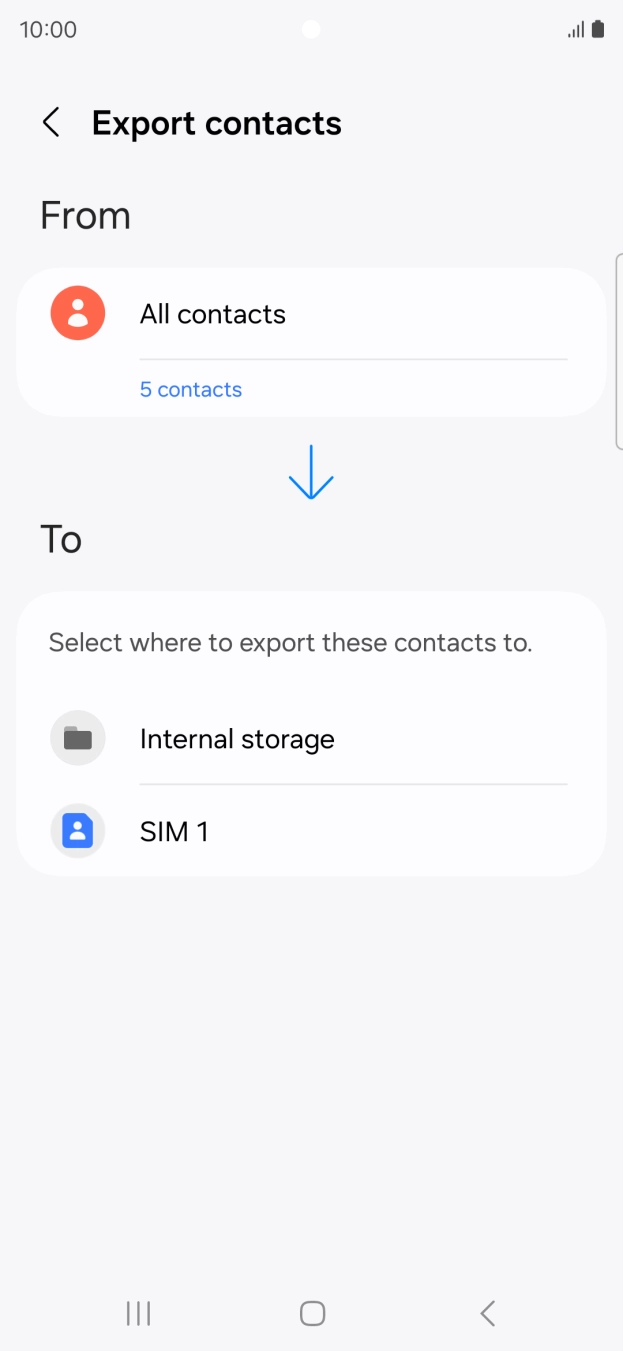Select Internal storage as export destination
623x1351 pixels.
[310, 739]
